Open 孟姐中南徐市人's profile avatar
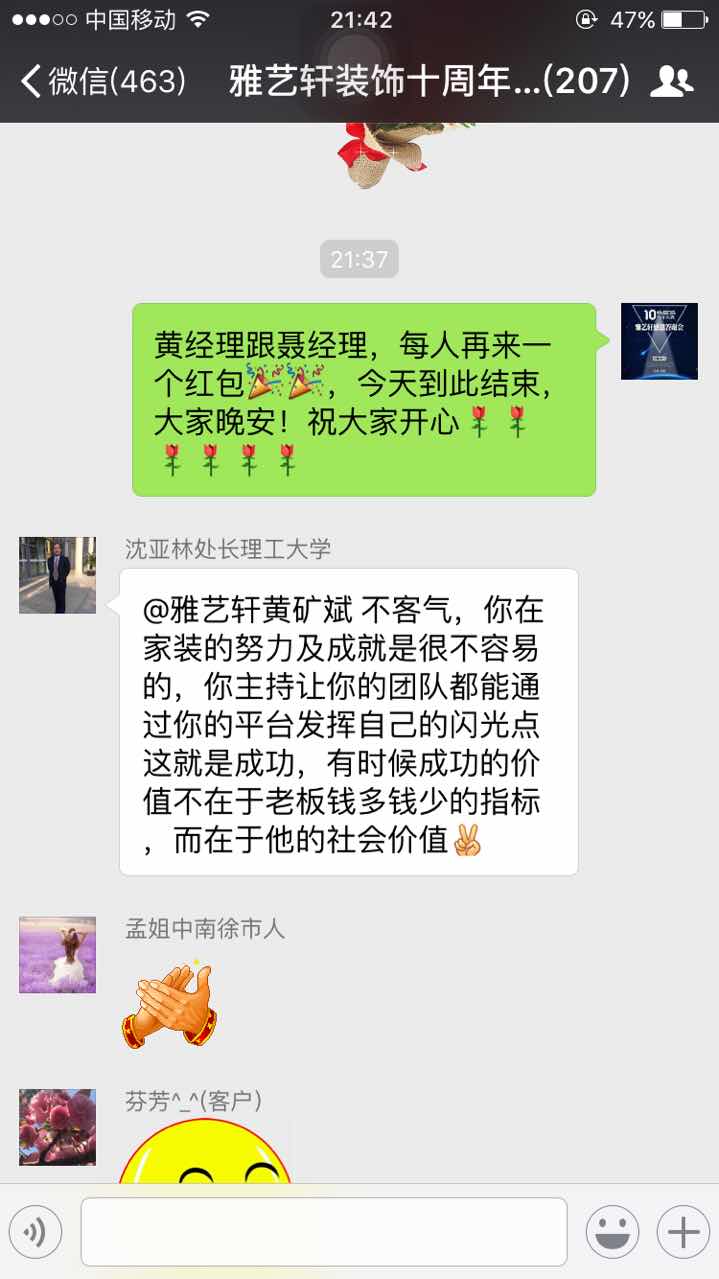The width and height of the screenshot is (719, 1279). tap(58, 955)
